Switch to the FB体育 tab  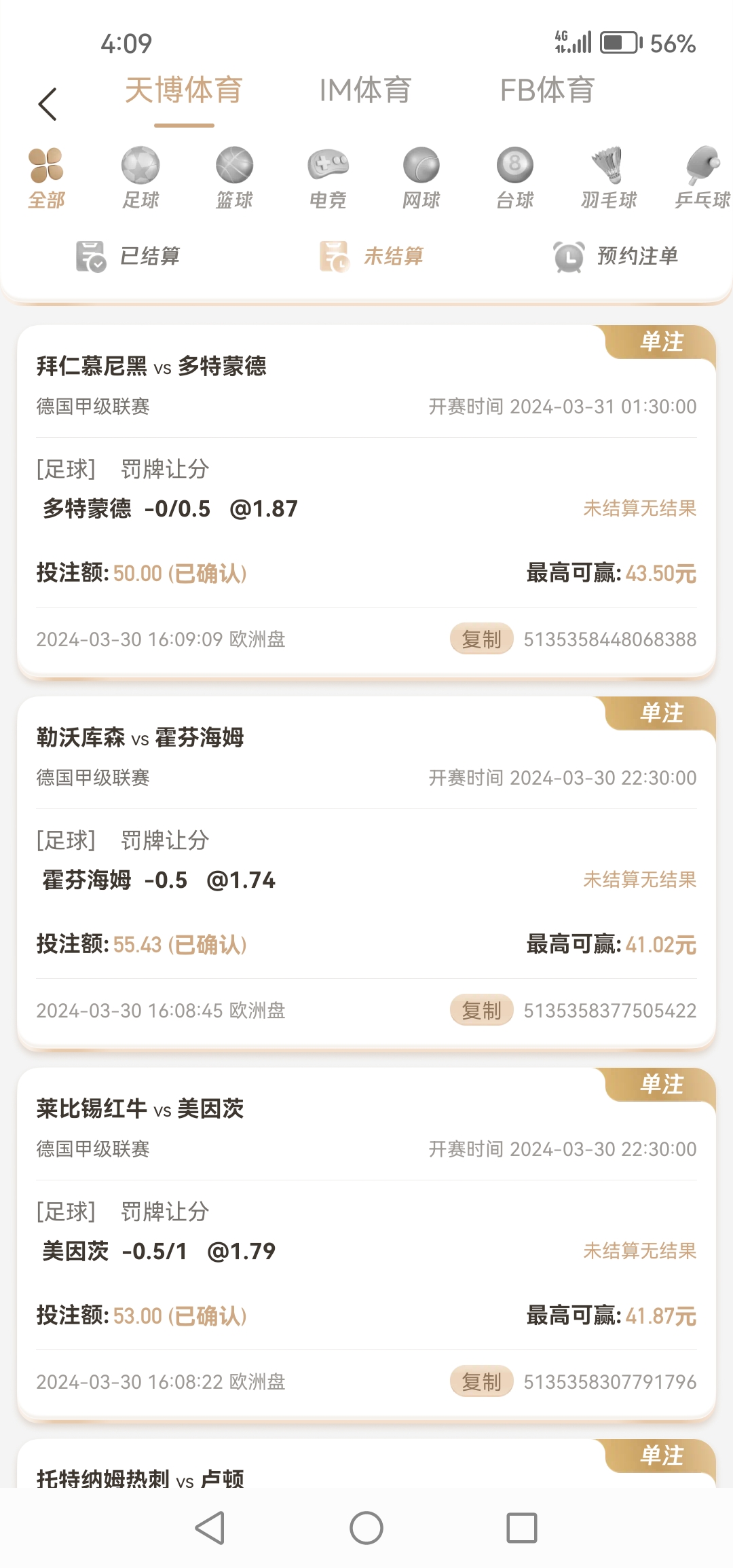click(x=547, y=90)
